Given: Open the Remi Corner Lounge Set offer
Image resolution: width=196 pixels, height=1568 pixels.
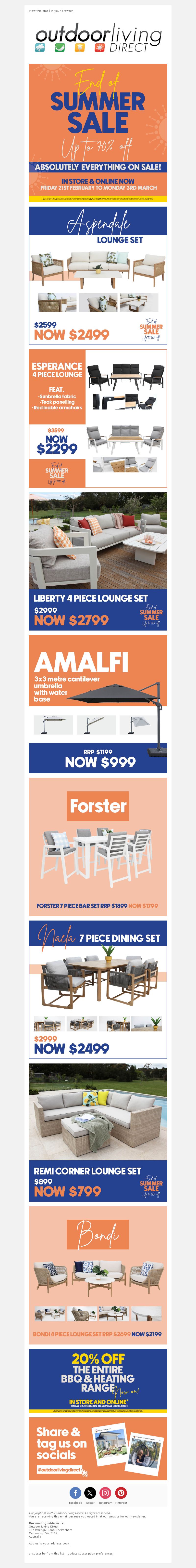Looking at the screenshot, I should [98, 1132].
